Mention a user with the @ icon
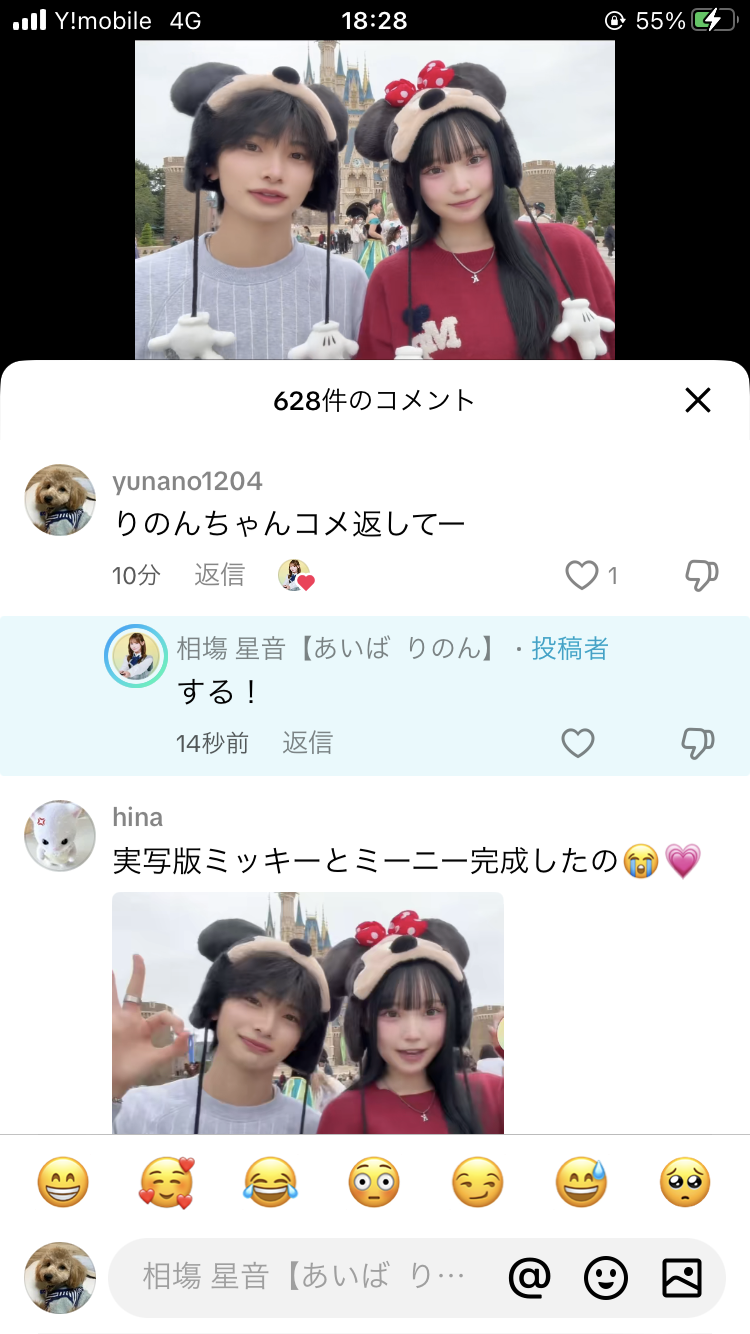The height and width of the screenshot is (1334, 750). pos(530,1277)
